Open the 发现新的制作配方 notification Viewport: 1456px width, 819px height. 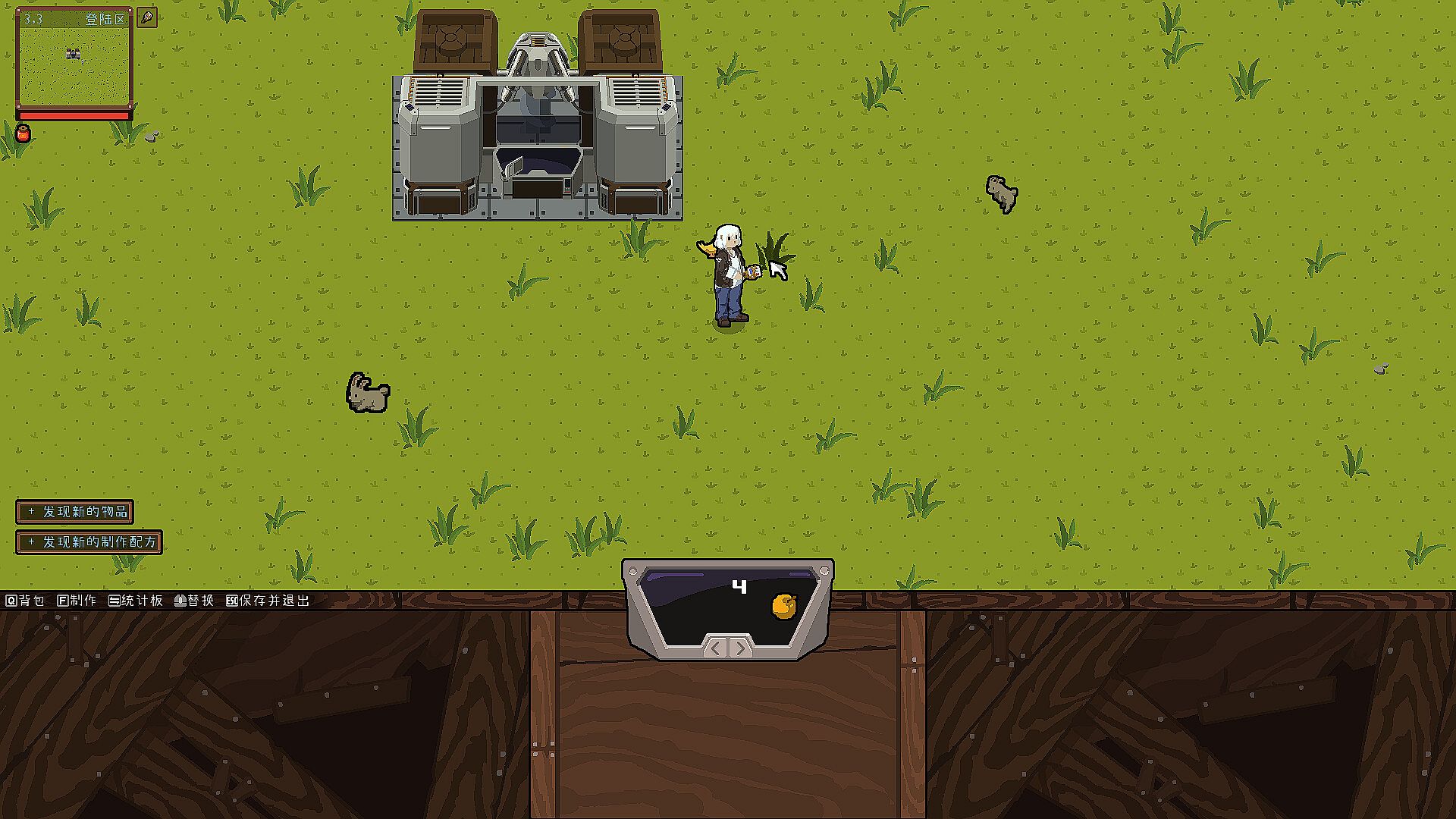(89, 542)
